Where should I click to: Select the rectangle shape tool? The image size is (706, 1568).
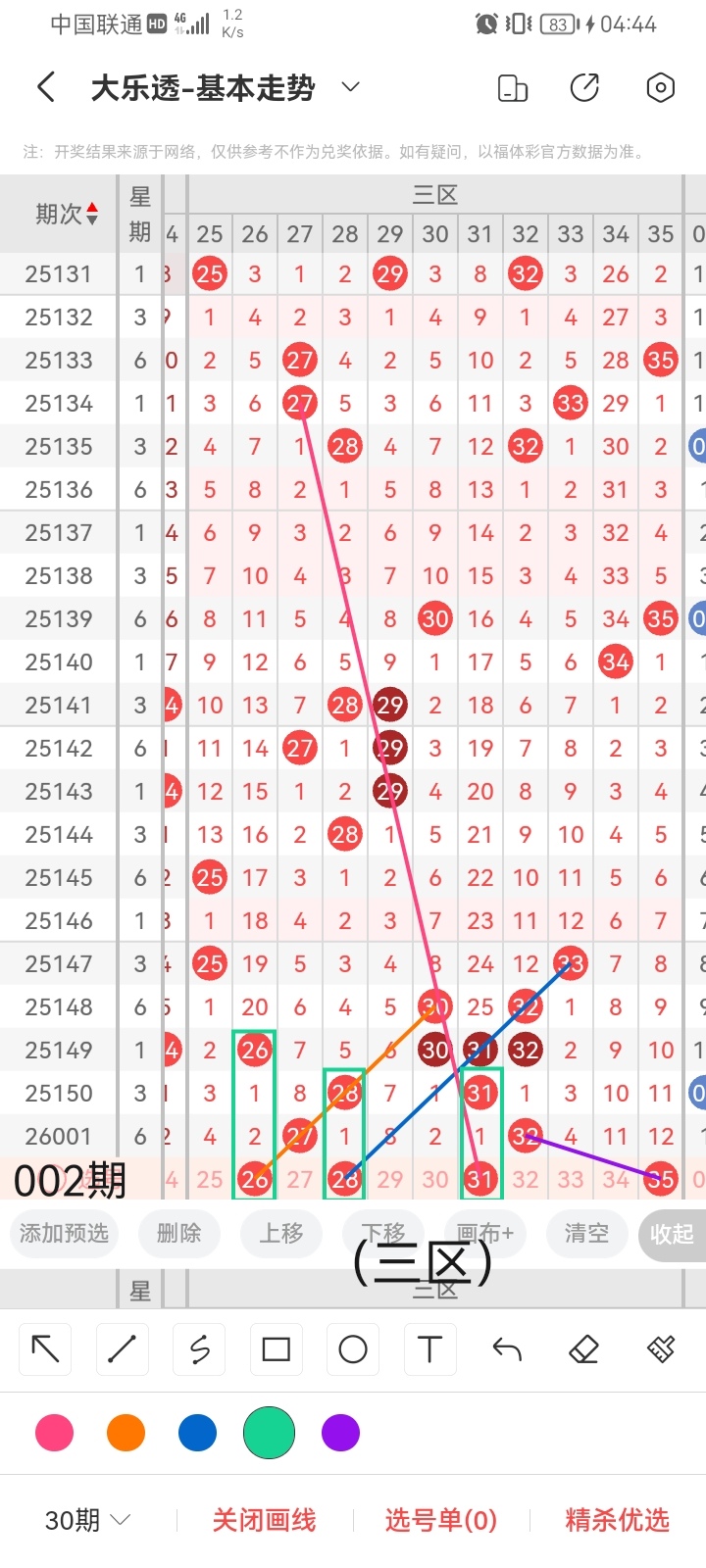pos(277,1349)
